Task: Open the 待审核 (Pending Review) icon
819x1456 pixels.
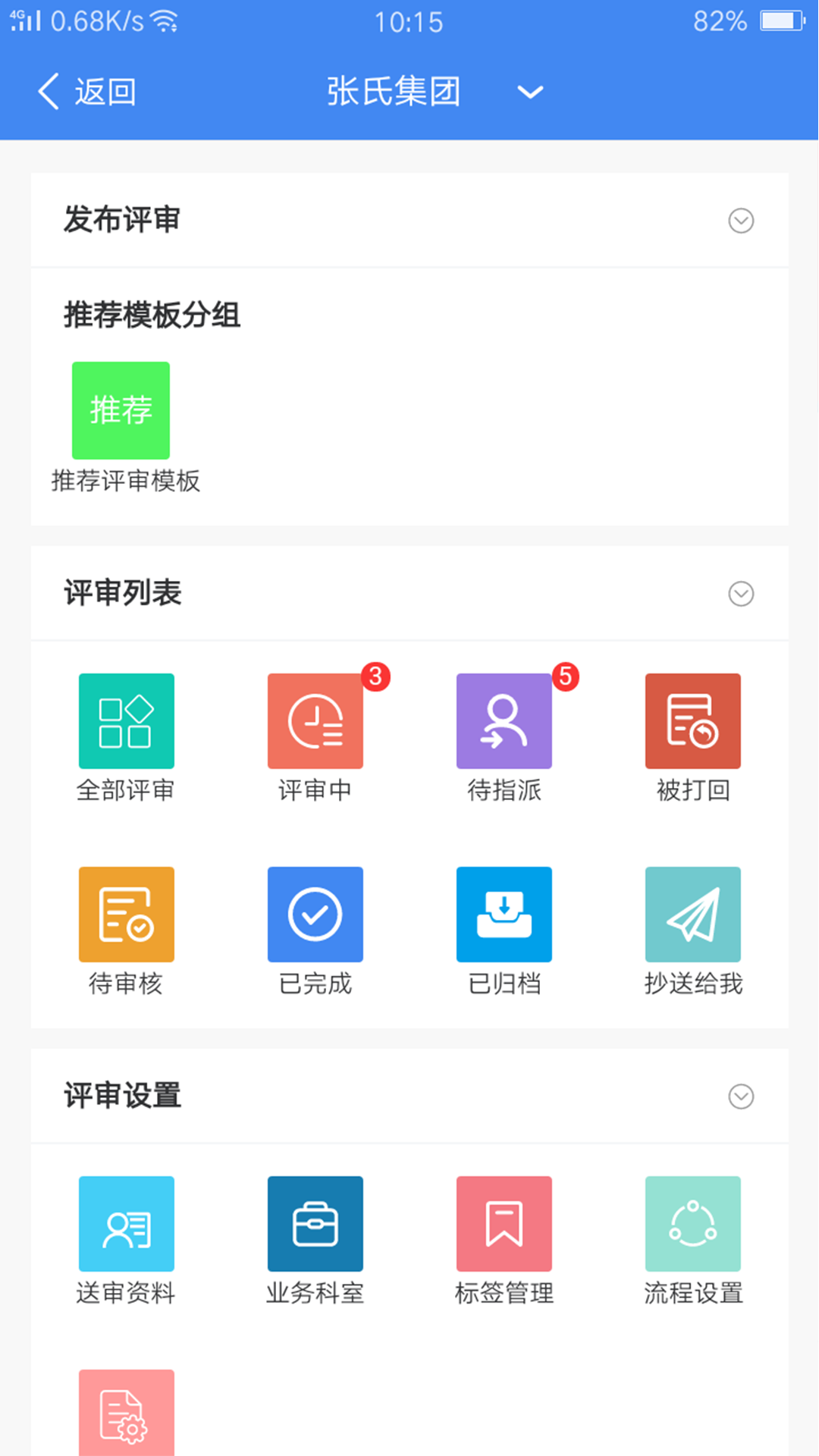Action: [x=126, y=914]
